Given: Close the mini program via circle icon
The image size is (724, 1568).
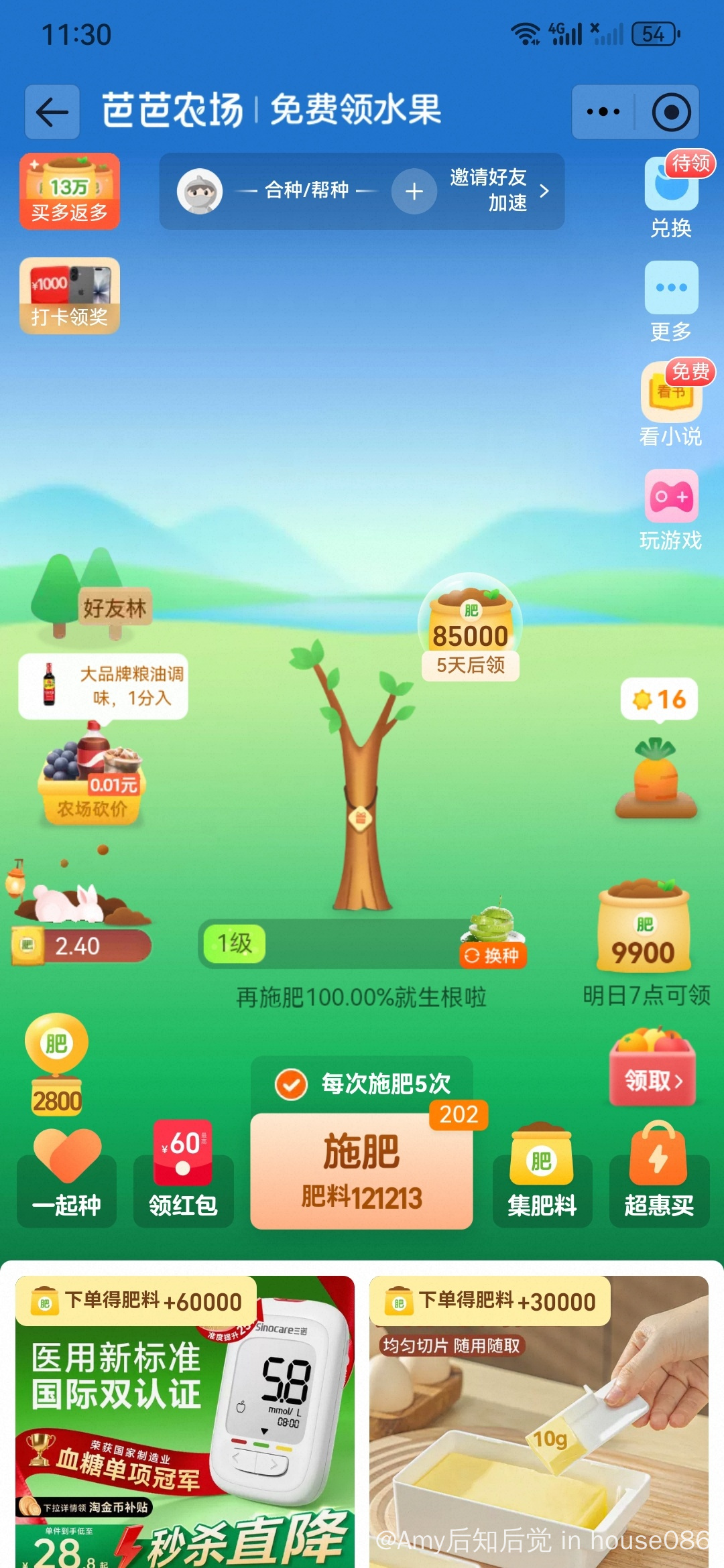Looking at the screenshot, I should coord(670,112).
